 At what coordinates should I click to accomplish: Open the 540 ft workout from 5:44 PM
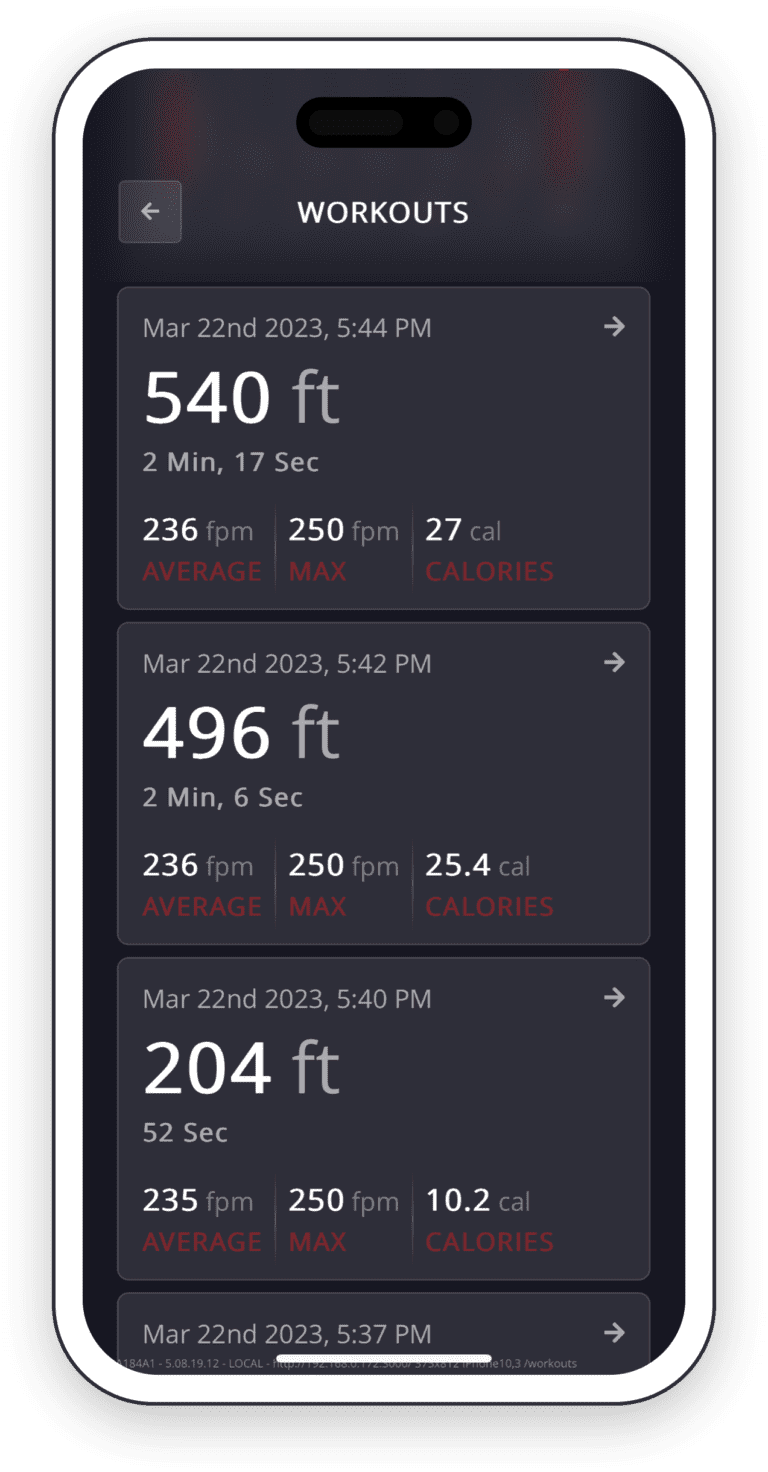click(383, 447)
